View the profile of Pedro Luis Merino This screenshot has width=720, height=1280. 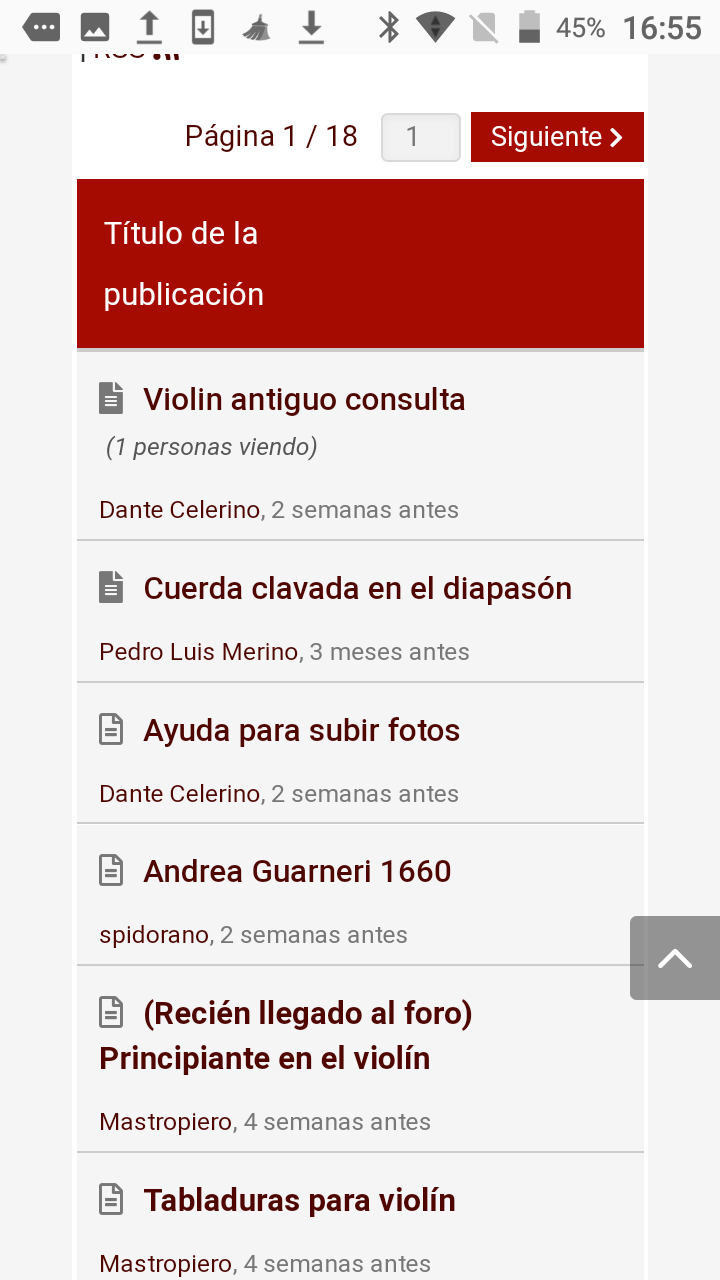click(199, 652)
